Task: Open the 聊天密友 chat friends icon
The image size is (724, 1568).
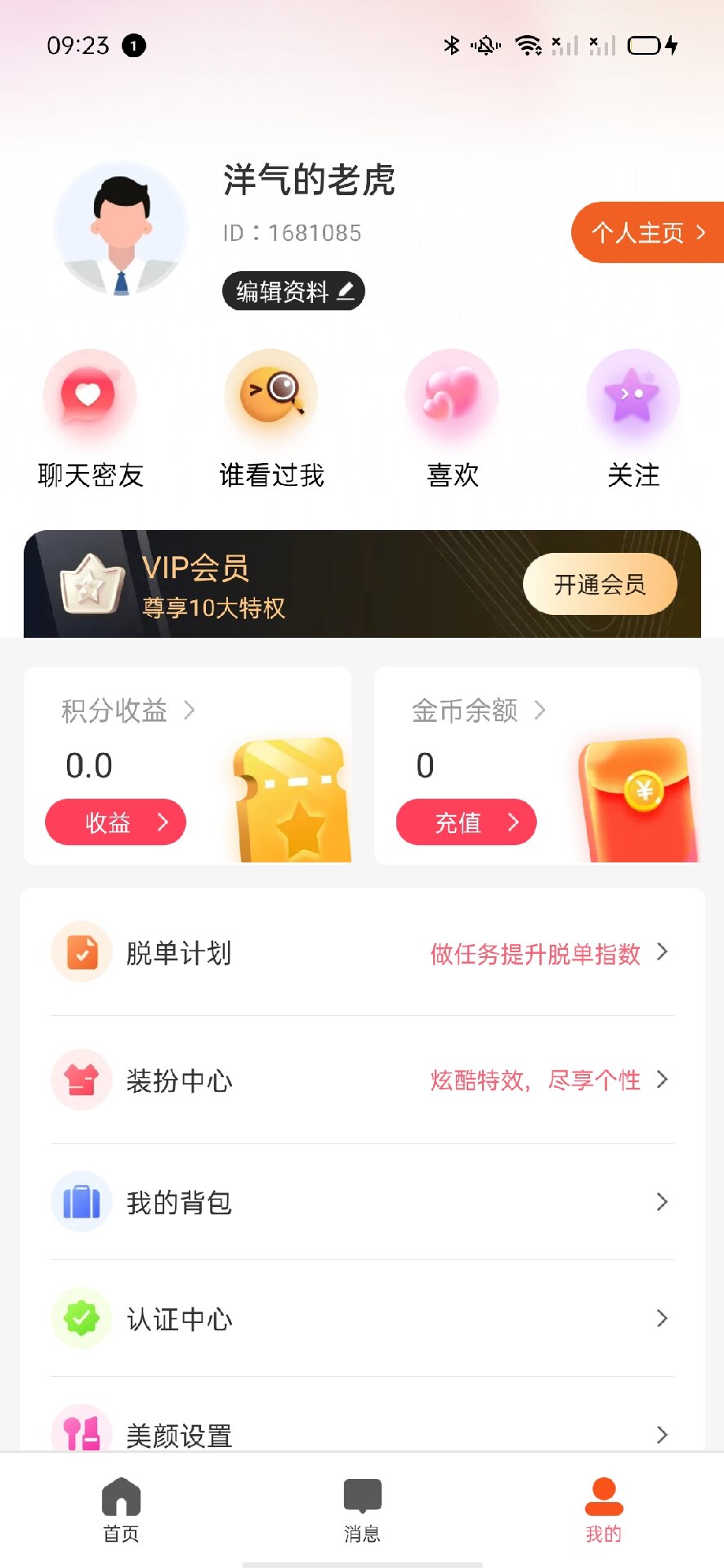Action: [x=90, y=394]
